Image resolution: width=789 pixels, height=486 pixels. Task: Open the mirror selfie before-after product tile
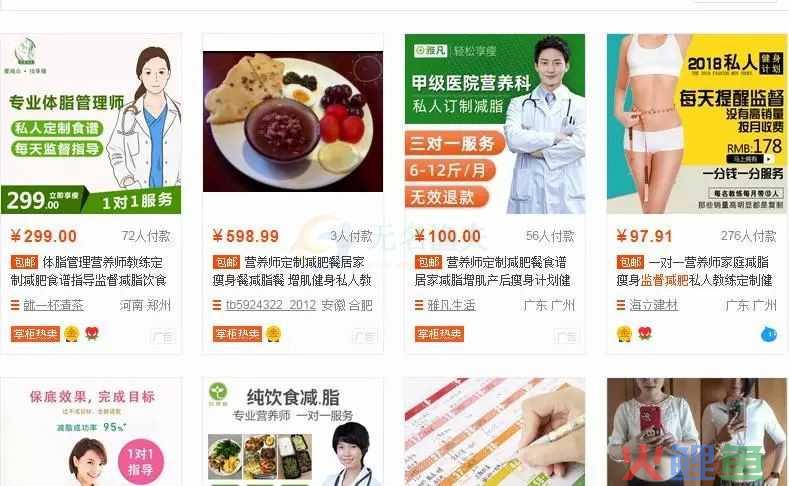coord(696,432)
